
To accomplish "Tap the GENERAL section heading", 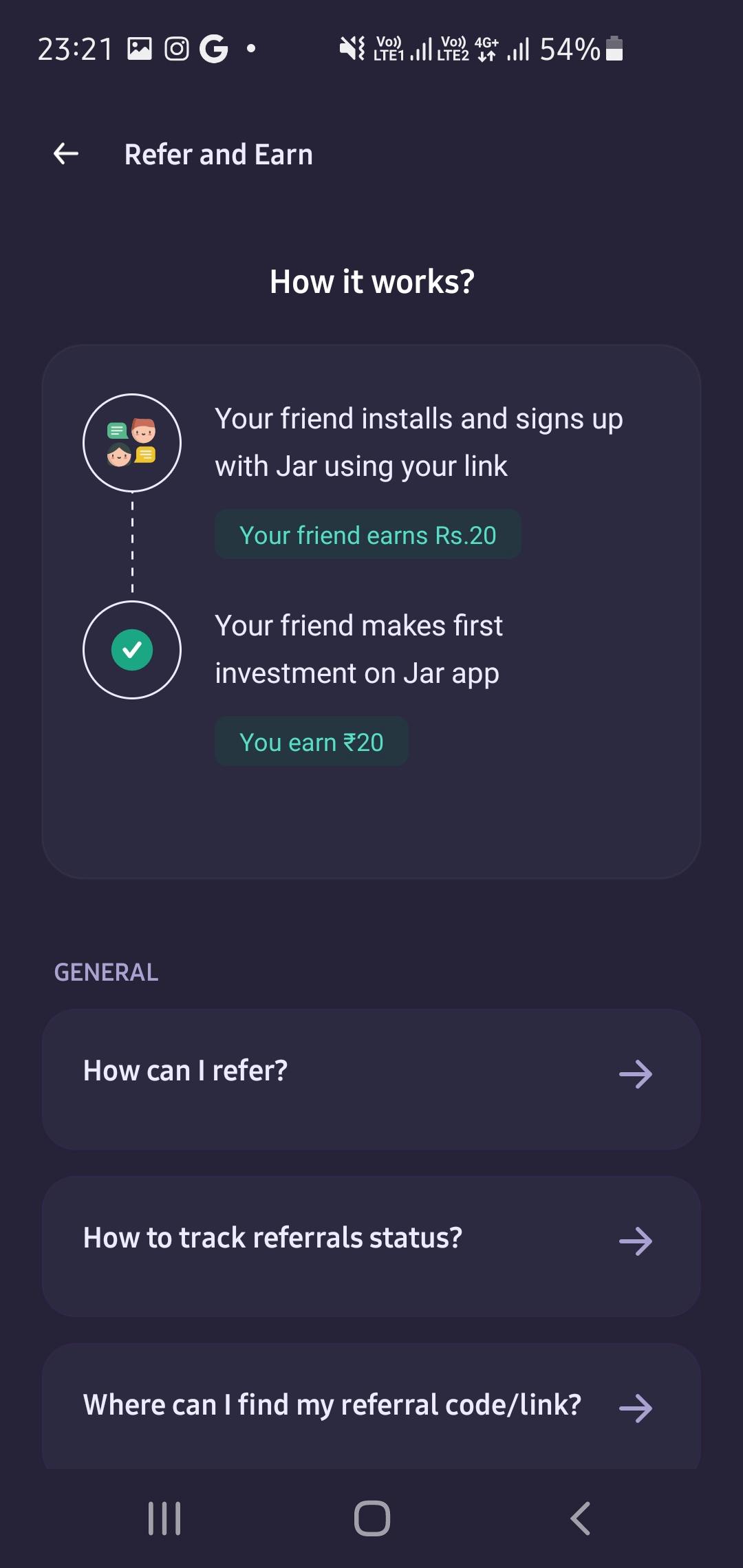I will point(105,971).
